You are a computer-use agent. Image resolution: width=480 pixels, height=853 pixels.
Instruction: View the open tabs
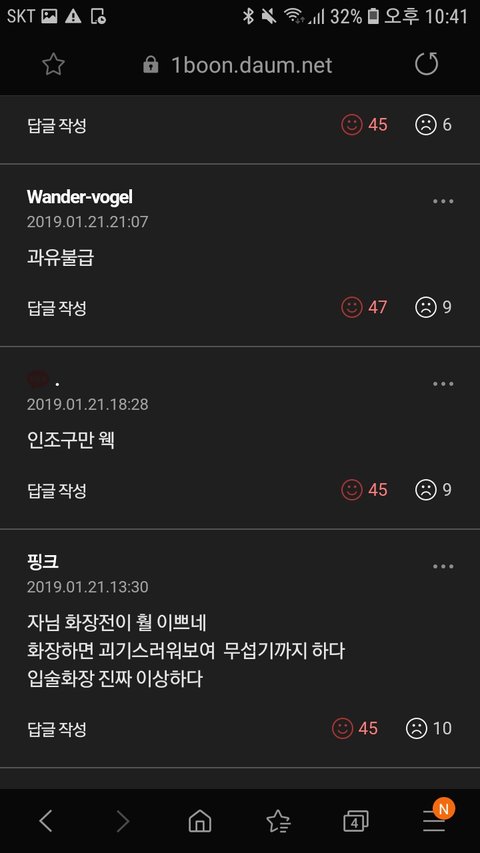coord(356,821)
